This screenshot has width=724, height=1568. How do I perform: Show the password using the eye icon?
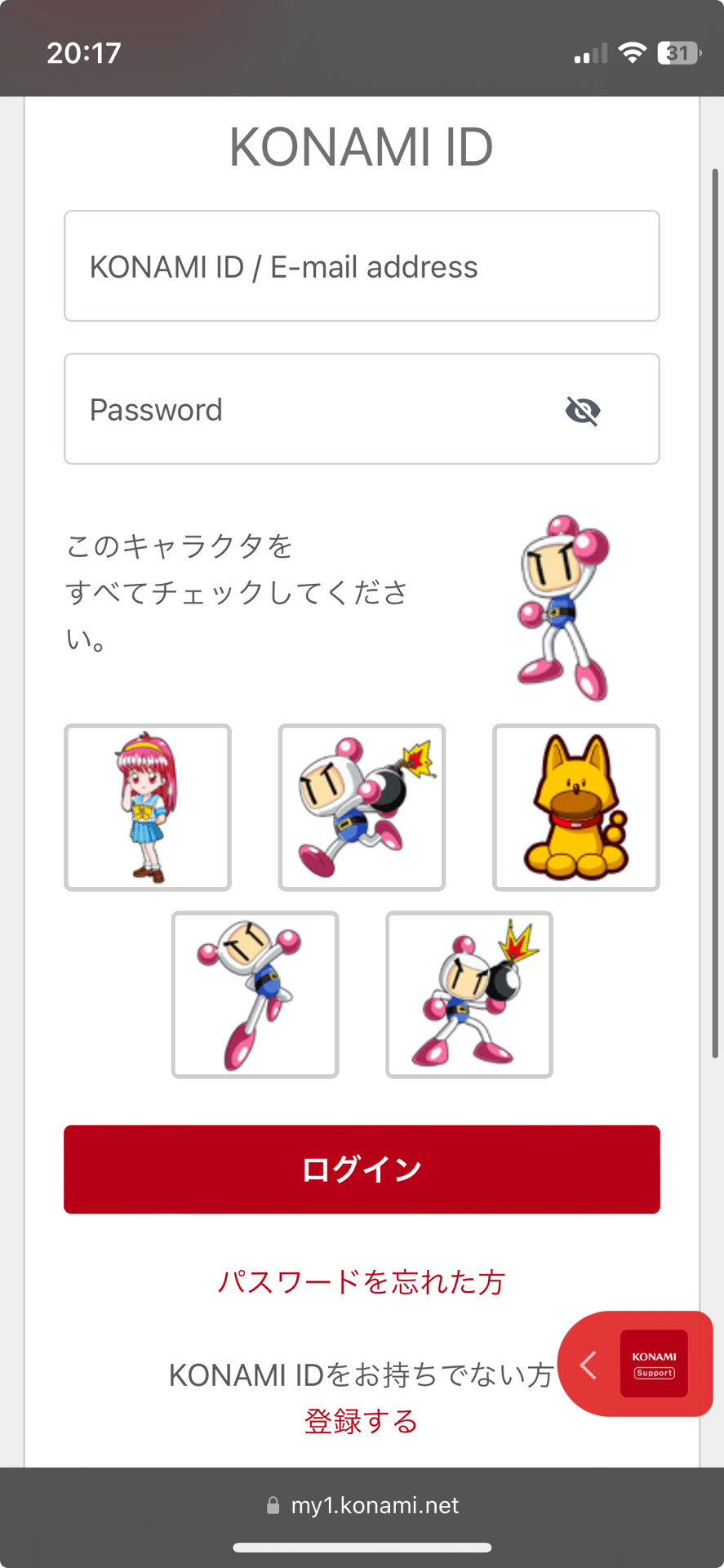click(x=584, y=411)
